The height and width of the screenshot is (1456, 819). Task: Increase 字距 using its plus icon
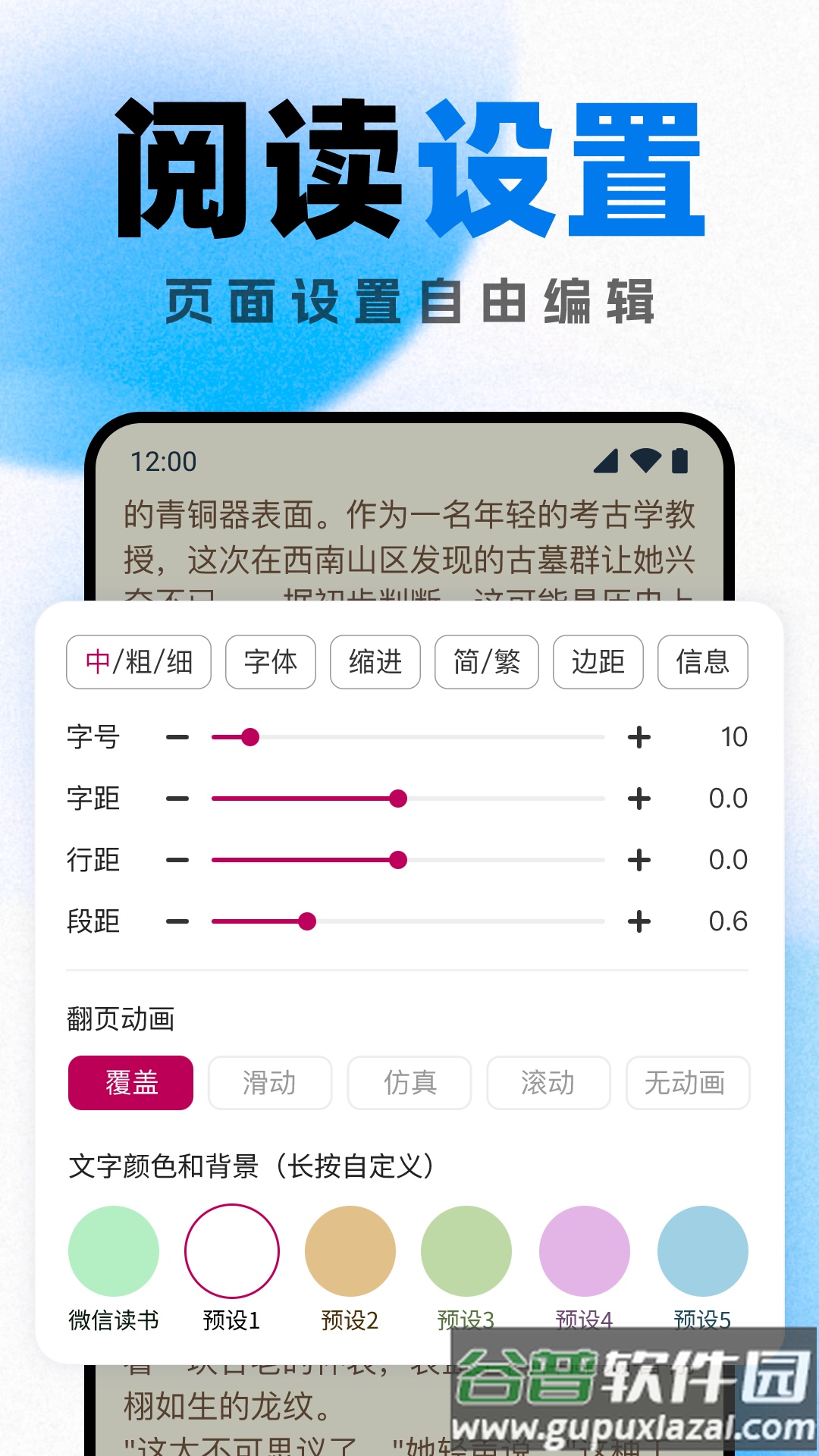641,799
